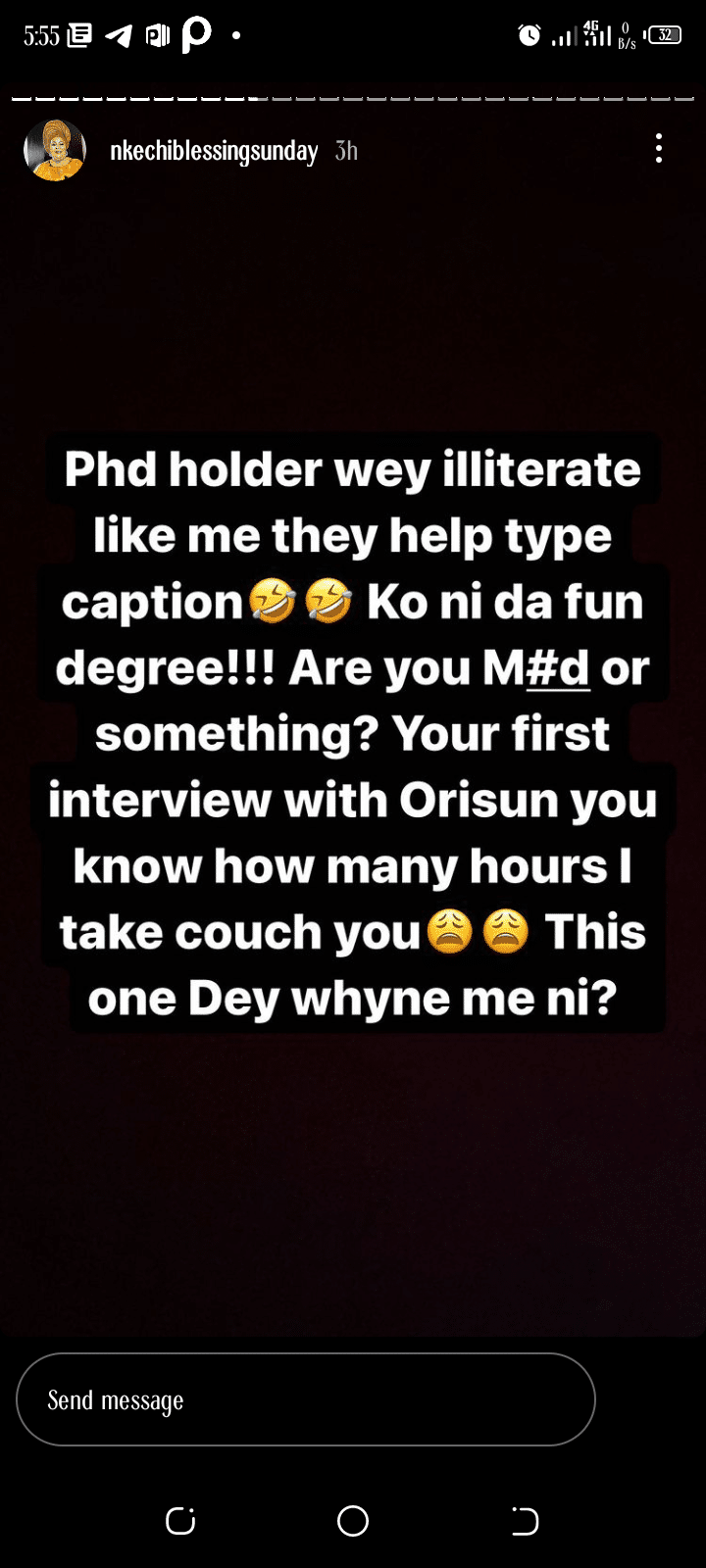Open nkechiblessingsunday's profile picture
Image resolution: width=706 pixels, height=1568 pixels.
coord(55,150)
